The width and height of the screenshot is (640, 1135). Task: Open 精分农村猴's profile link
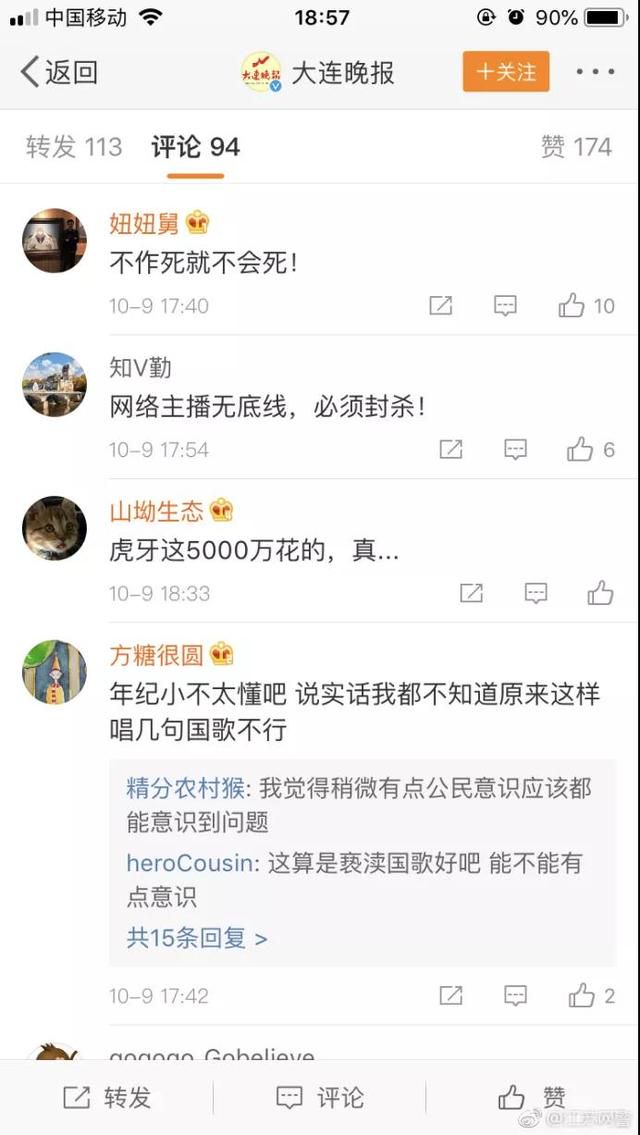(185, 788)
